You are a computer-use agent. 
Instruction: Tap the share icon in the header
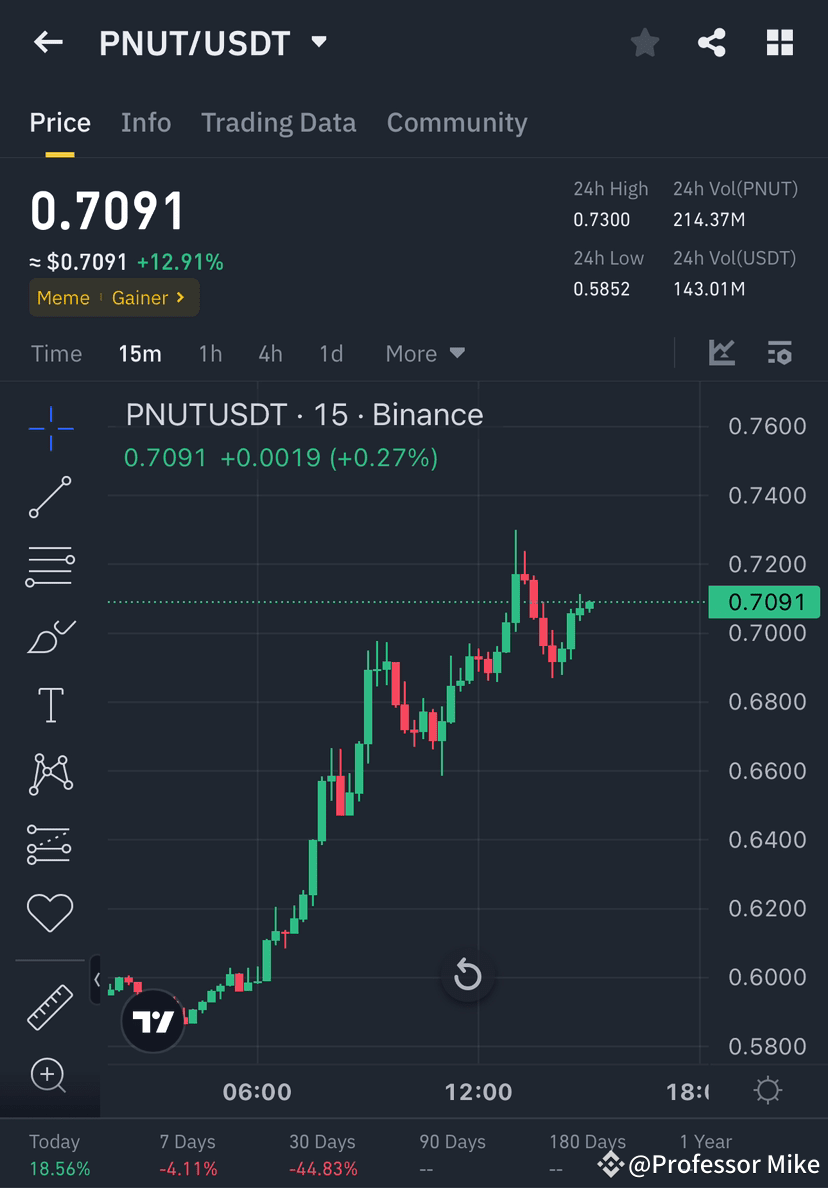pyautogui.click(x=712, y=42)
